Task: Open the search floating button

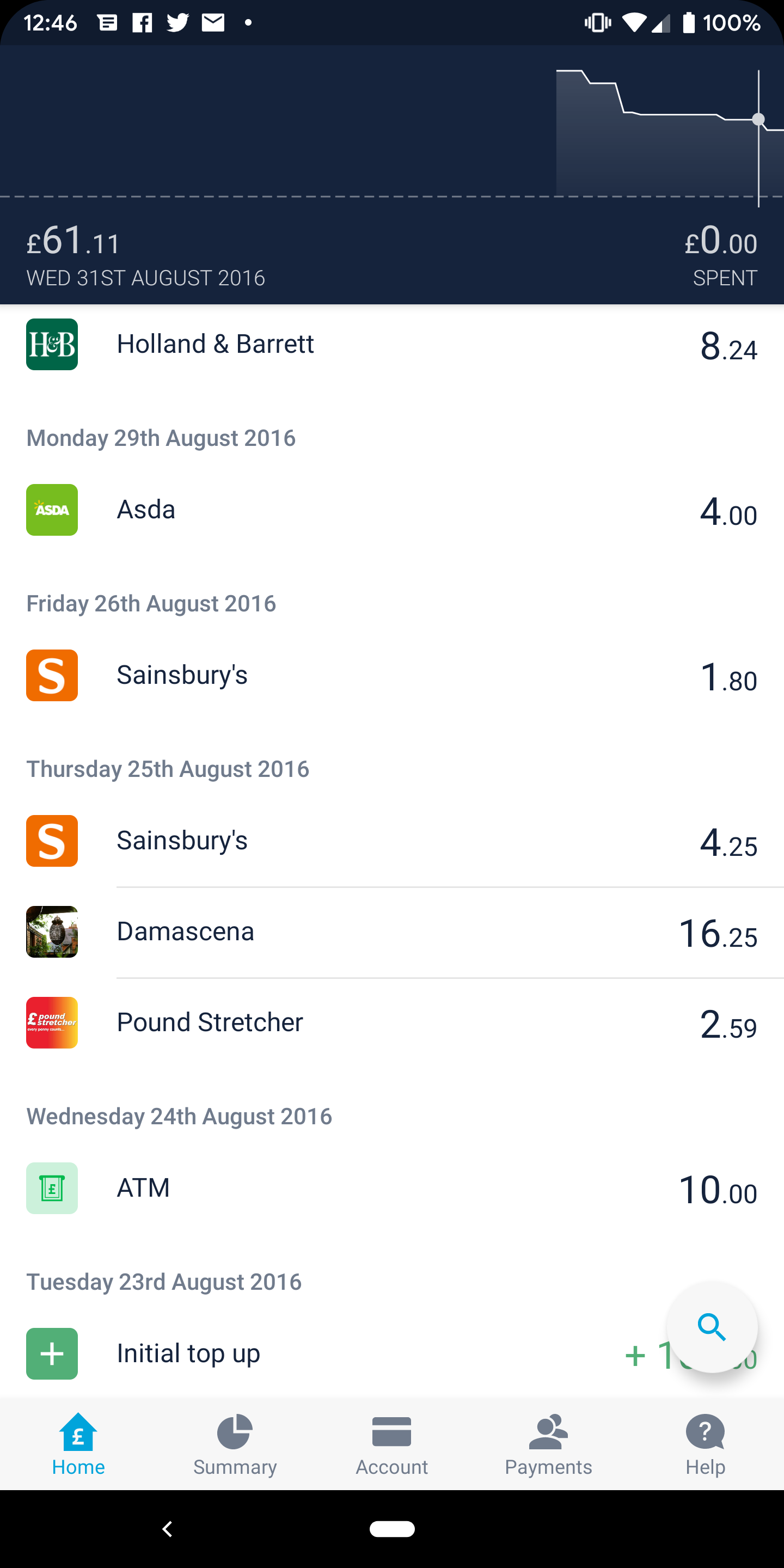Action: (712, 1327)
